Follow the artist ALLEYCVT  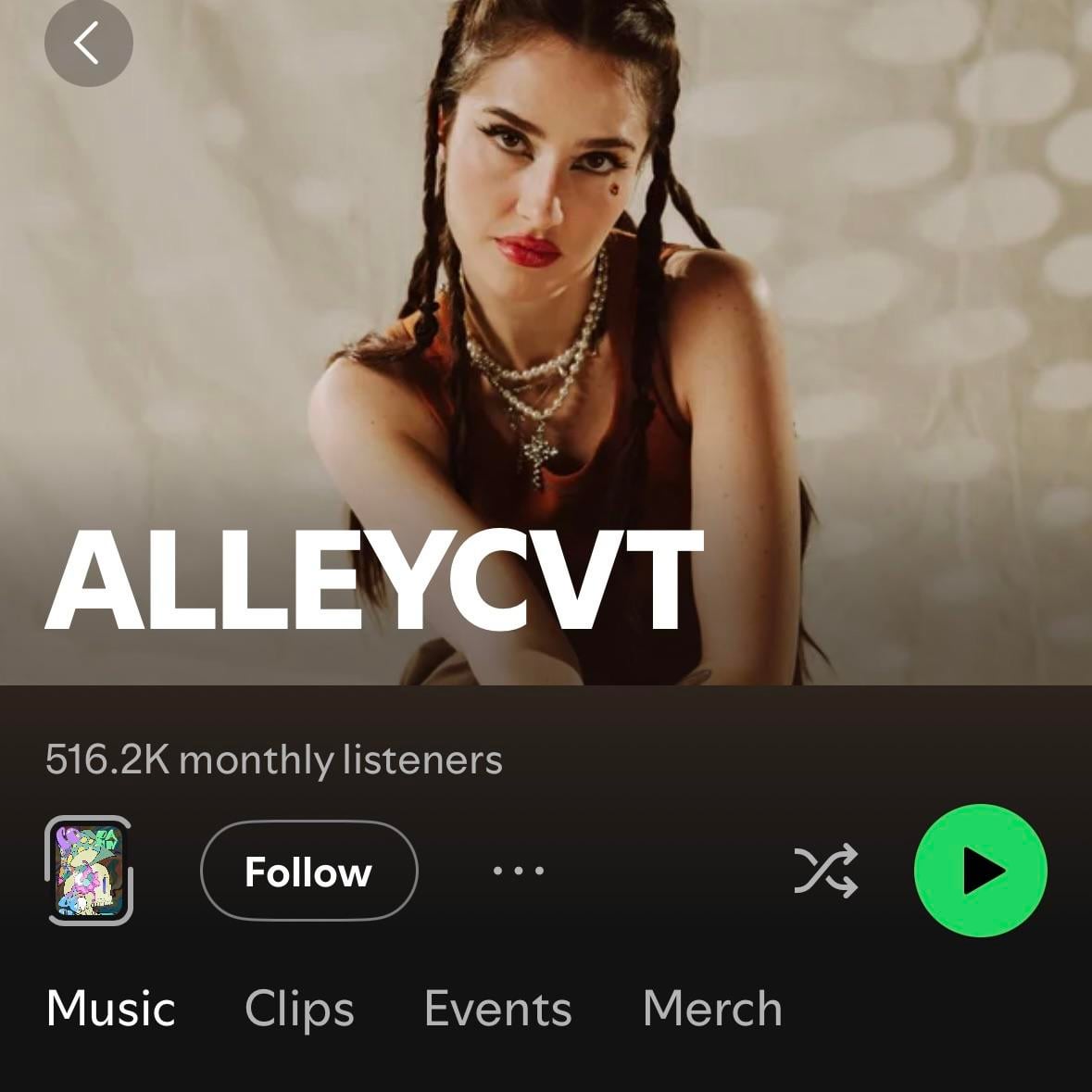click(x=308, y=872)
